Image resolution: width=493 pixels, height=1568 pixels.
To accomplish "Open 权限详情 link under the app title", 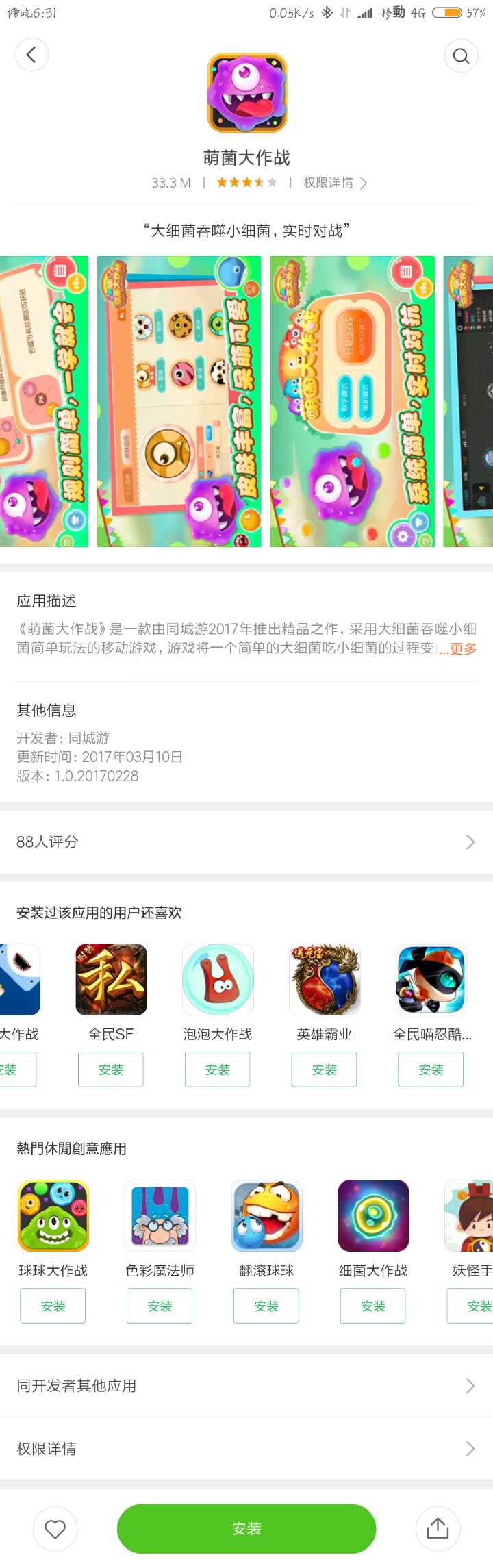I will [335, 183].
